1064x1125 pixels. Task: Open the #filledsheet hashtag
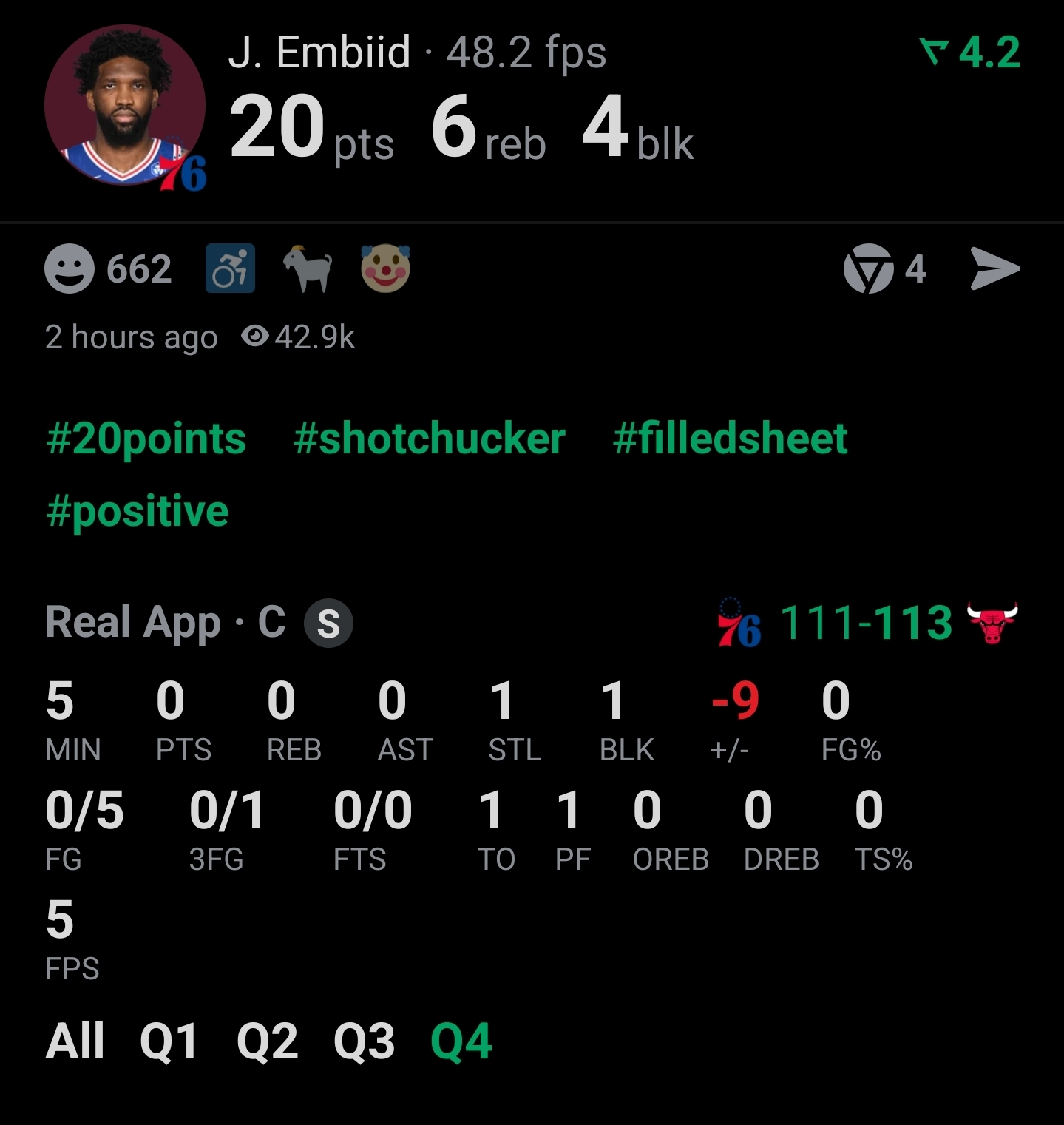pos(730,439)
